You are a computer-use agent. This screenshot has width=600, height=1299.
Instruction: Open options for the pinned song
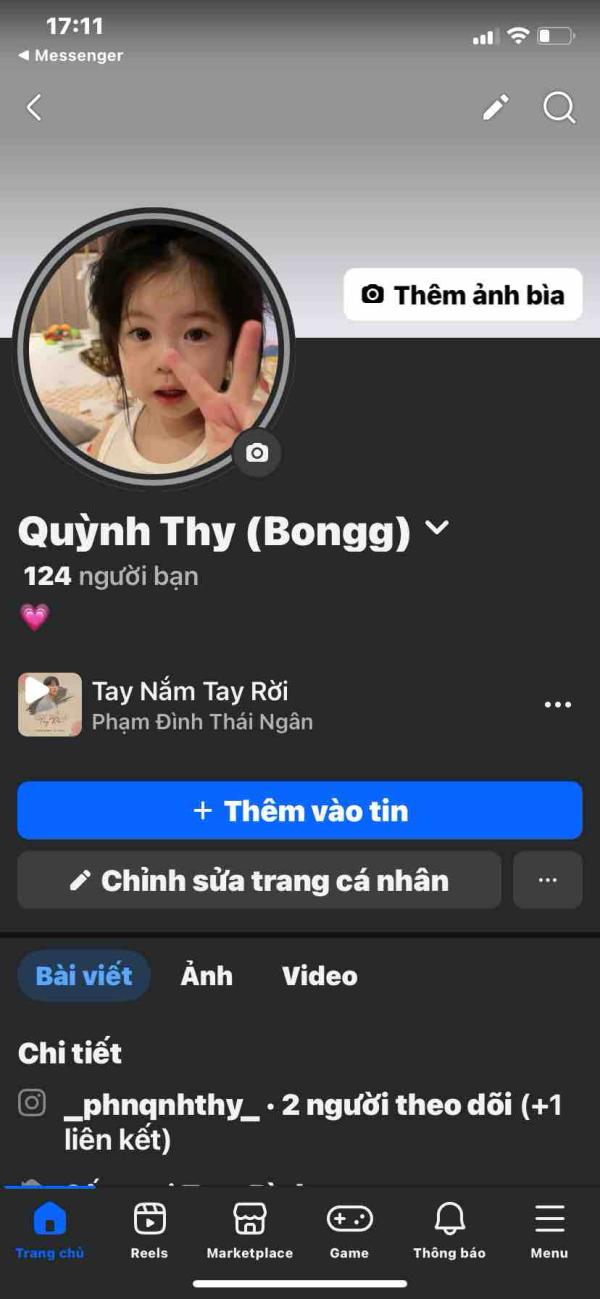coord(557,705)
